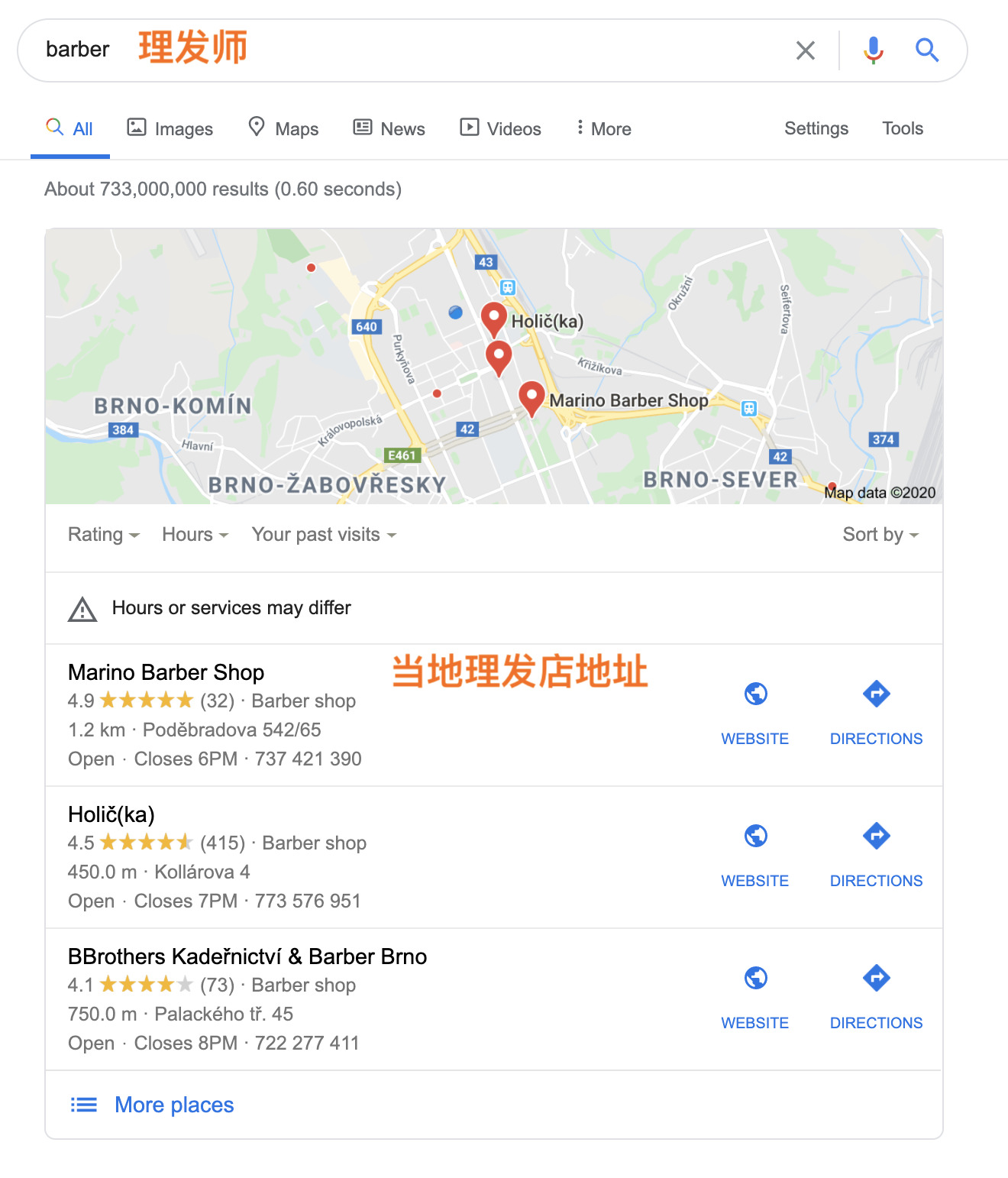The image size is (1008, 1178).
Task: Show more places
Action: [x=174, y=1105]
